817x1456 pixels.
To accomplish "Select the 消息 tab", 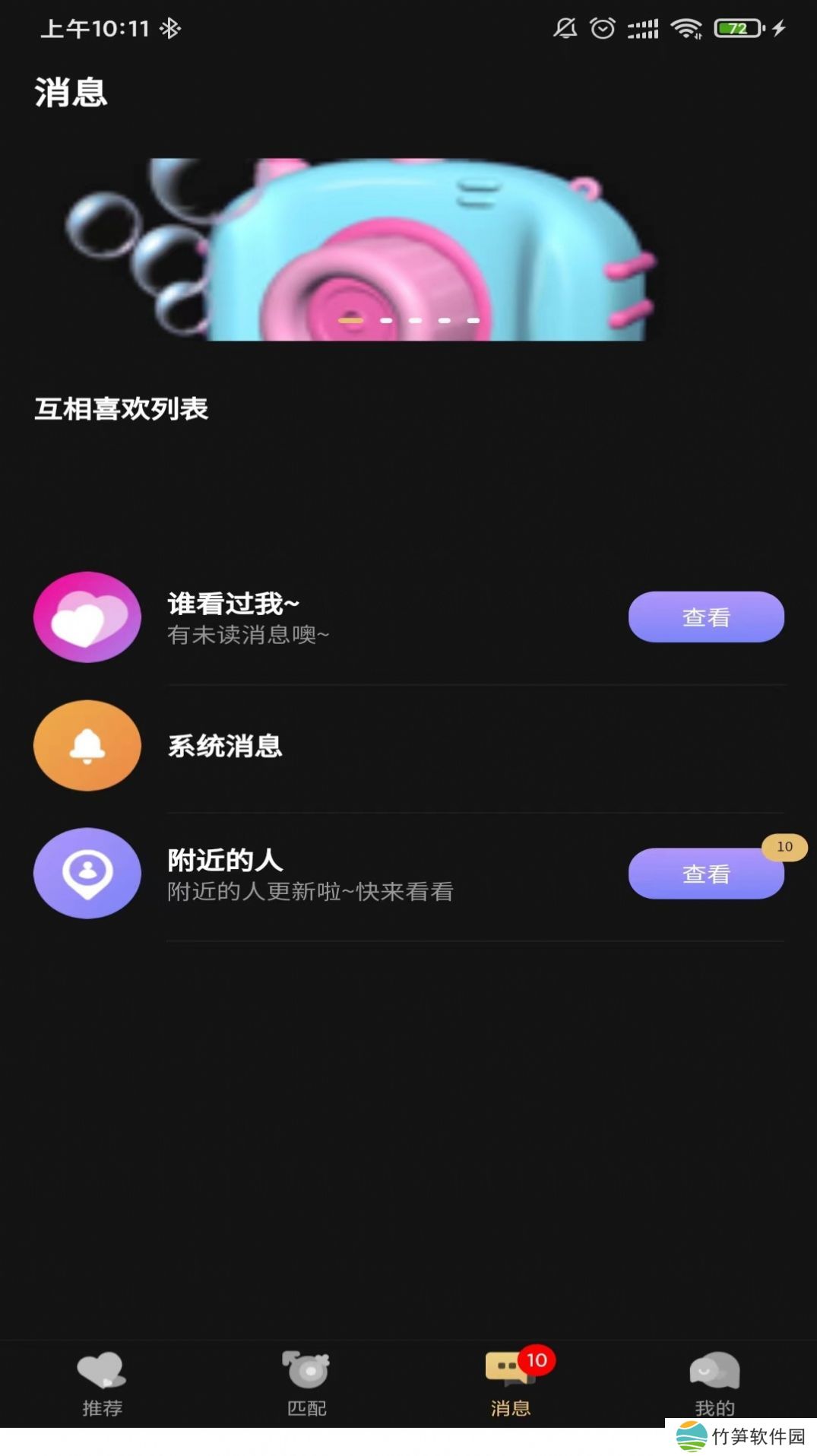I will point(511,1384).
